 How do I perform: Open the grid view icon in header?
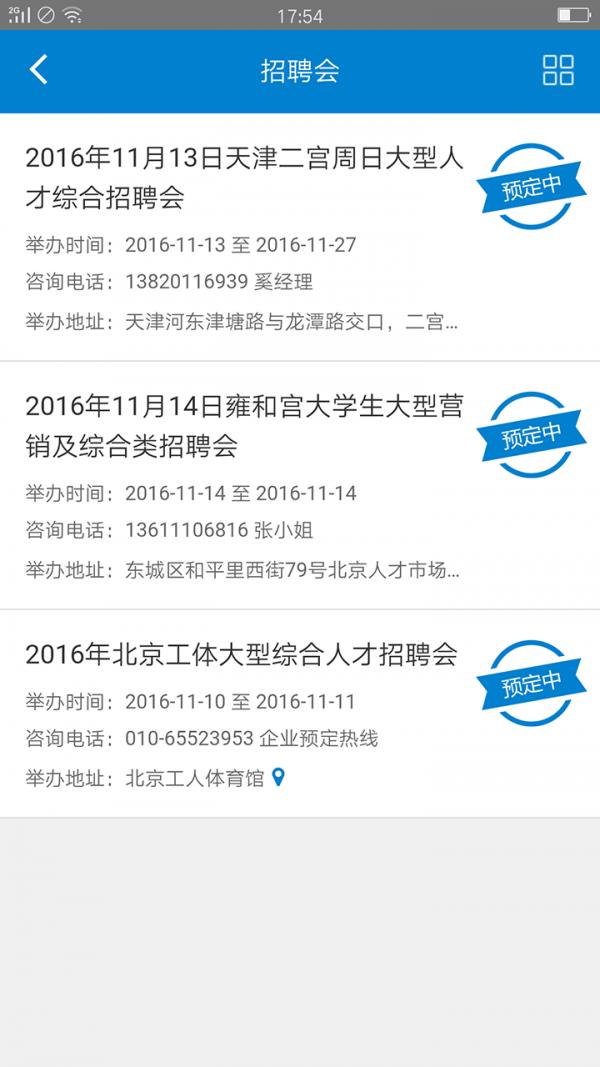coord(558,70)
